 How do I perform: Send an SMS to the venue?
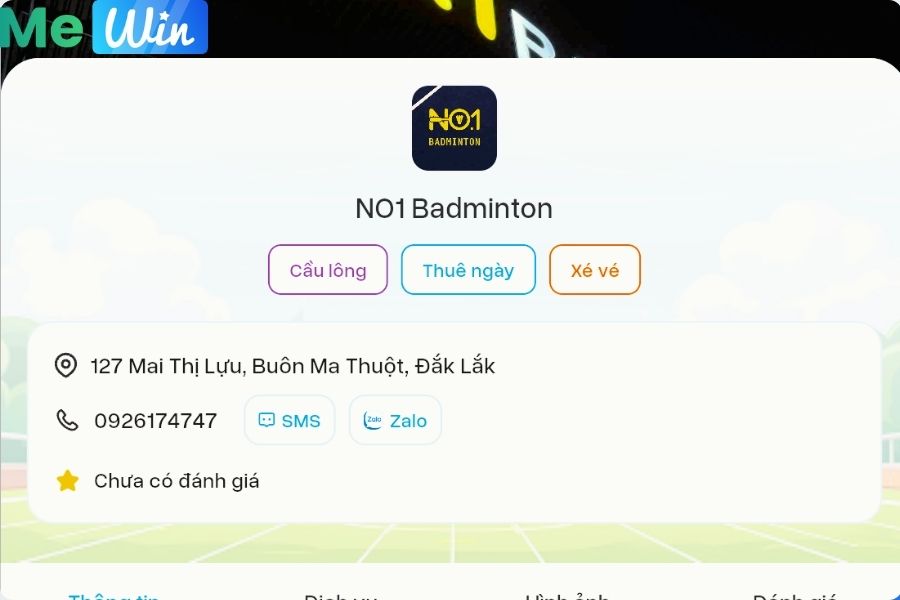289,420
